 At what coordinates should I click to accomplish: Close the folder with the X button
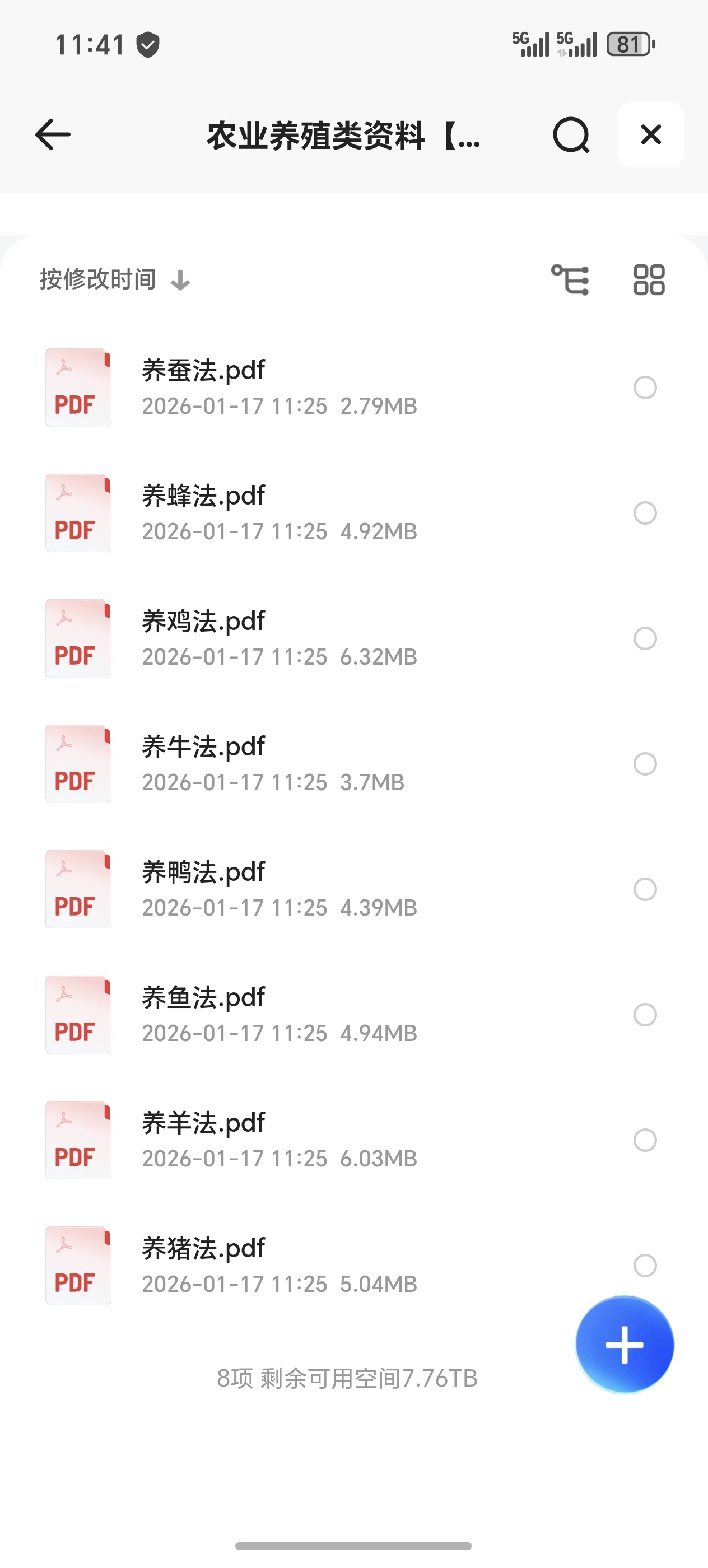pyautogui.click(x=650, y=134)
